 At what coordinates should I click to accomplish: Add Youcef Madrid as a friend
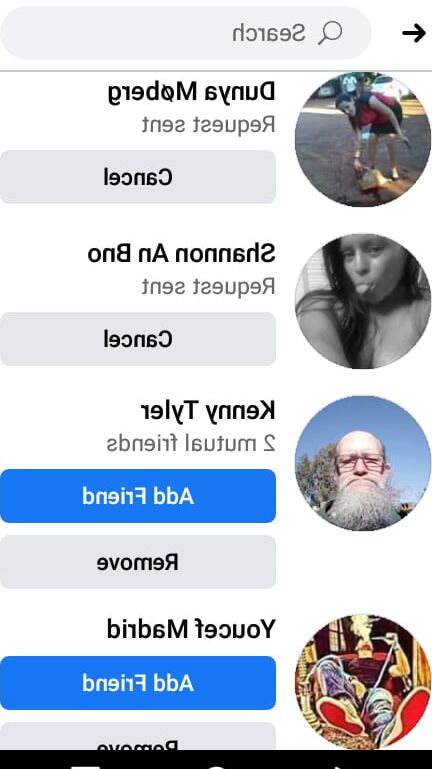[138, 683]
